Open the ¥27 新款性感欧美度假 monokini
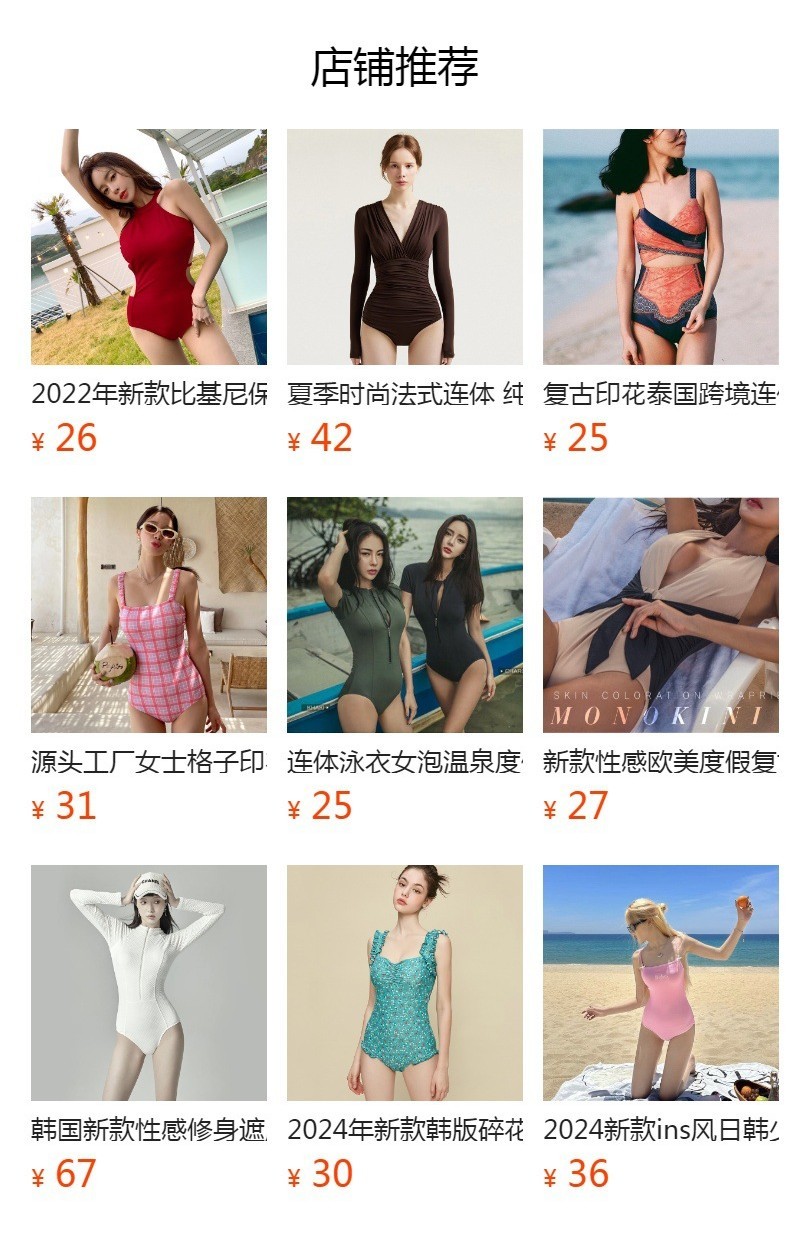This screenshot has width=790, height=1234. tap(660, 615)
